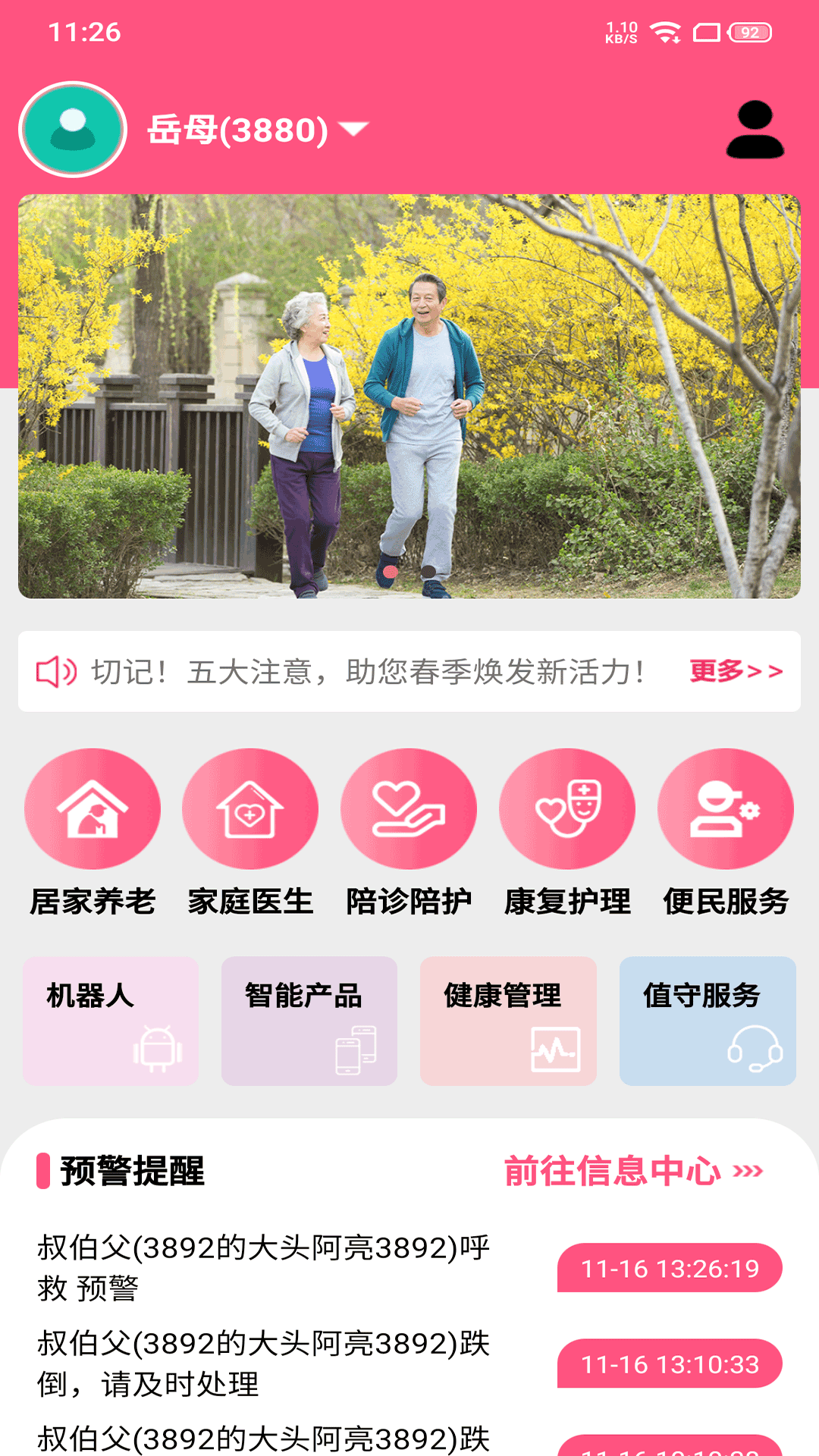Open 值守服务 card
819x1456 pixels.
[x=708, y=1021]
